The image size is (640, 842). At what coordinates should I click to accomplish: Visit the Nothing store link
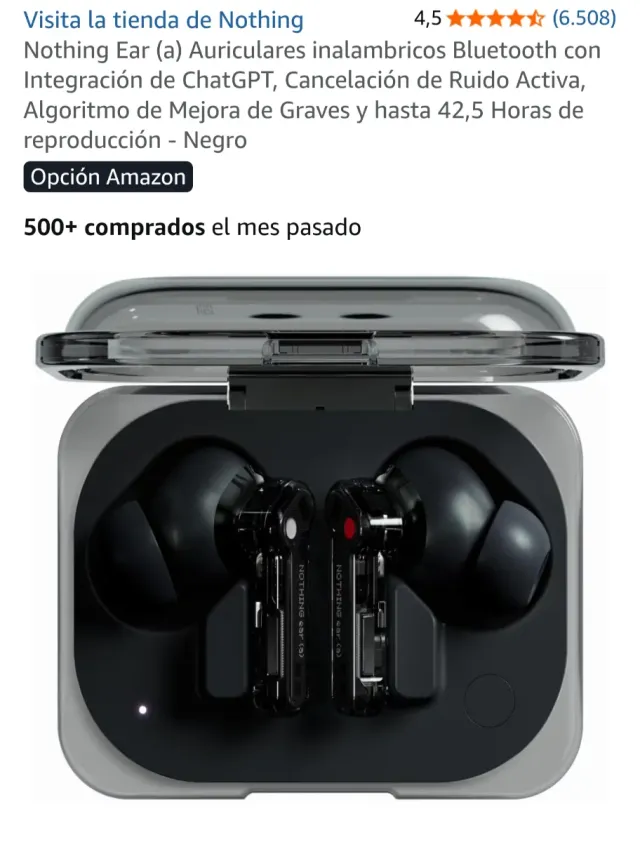tap(163, 19)
